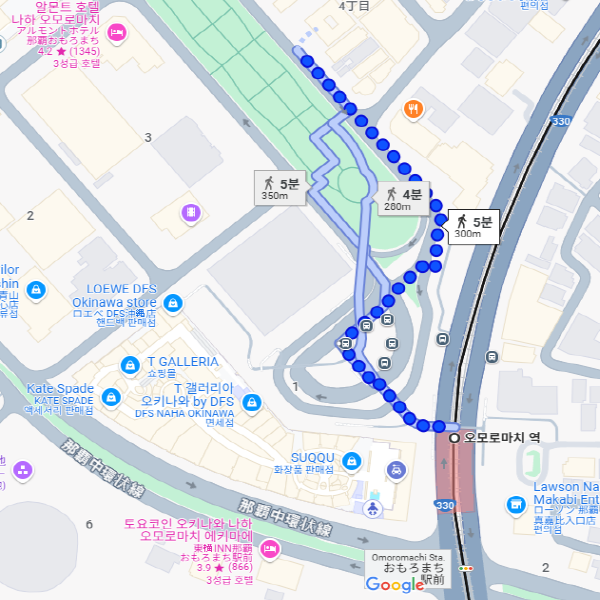Tap the Lawson Naha Makabi store pin
Screen dimensions: 600x600
tap(516, 506)
